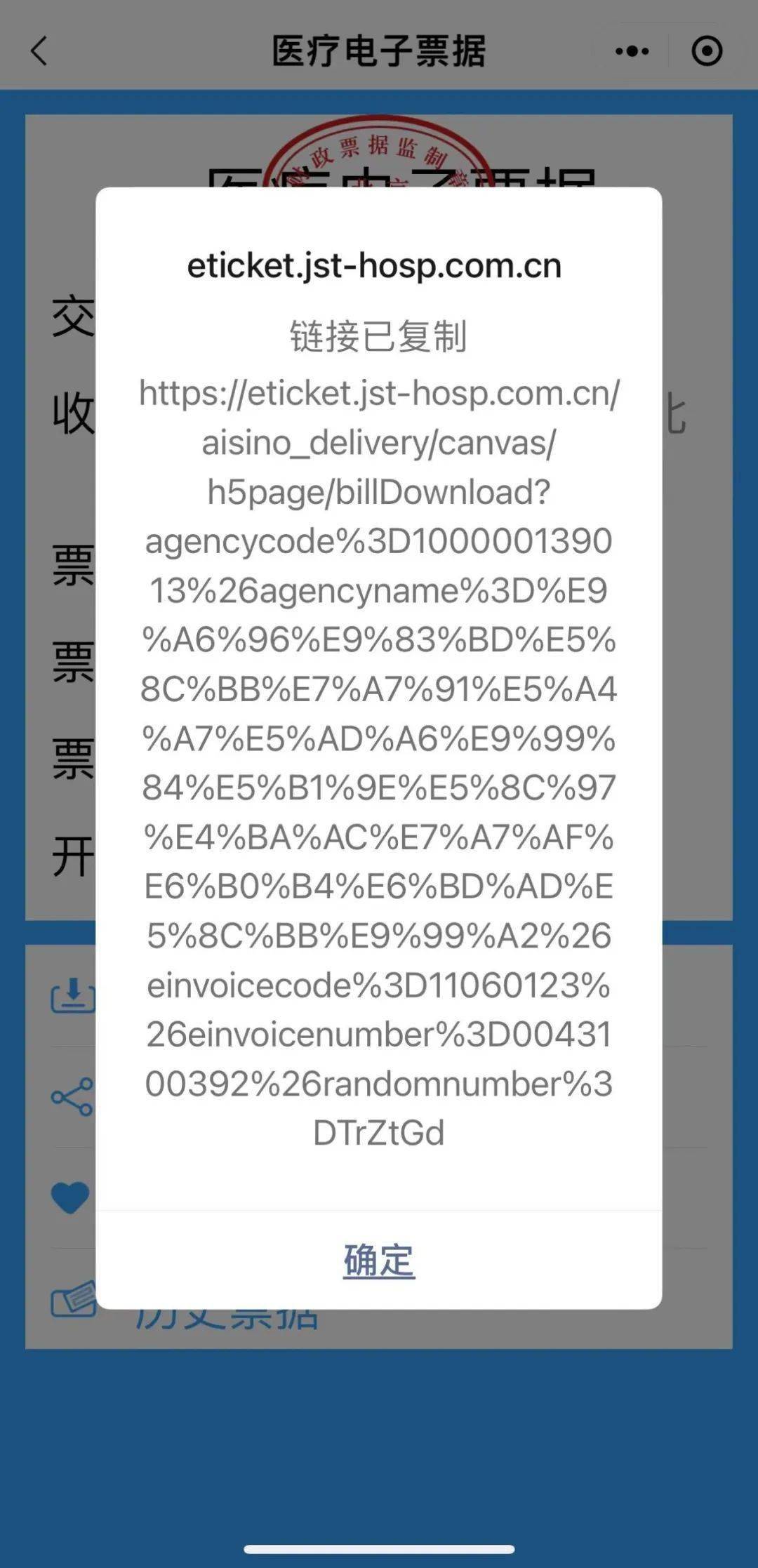Viewport: 758px width, 1568px height.
Task: Go back using the top-left arrow
Action: tap(39, 51)
